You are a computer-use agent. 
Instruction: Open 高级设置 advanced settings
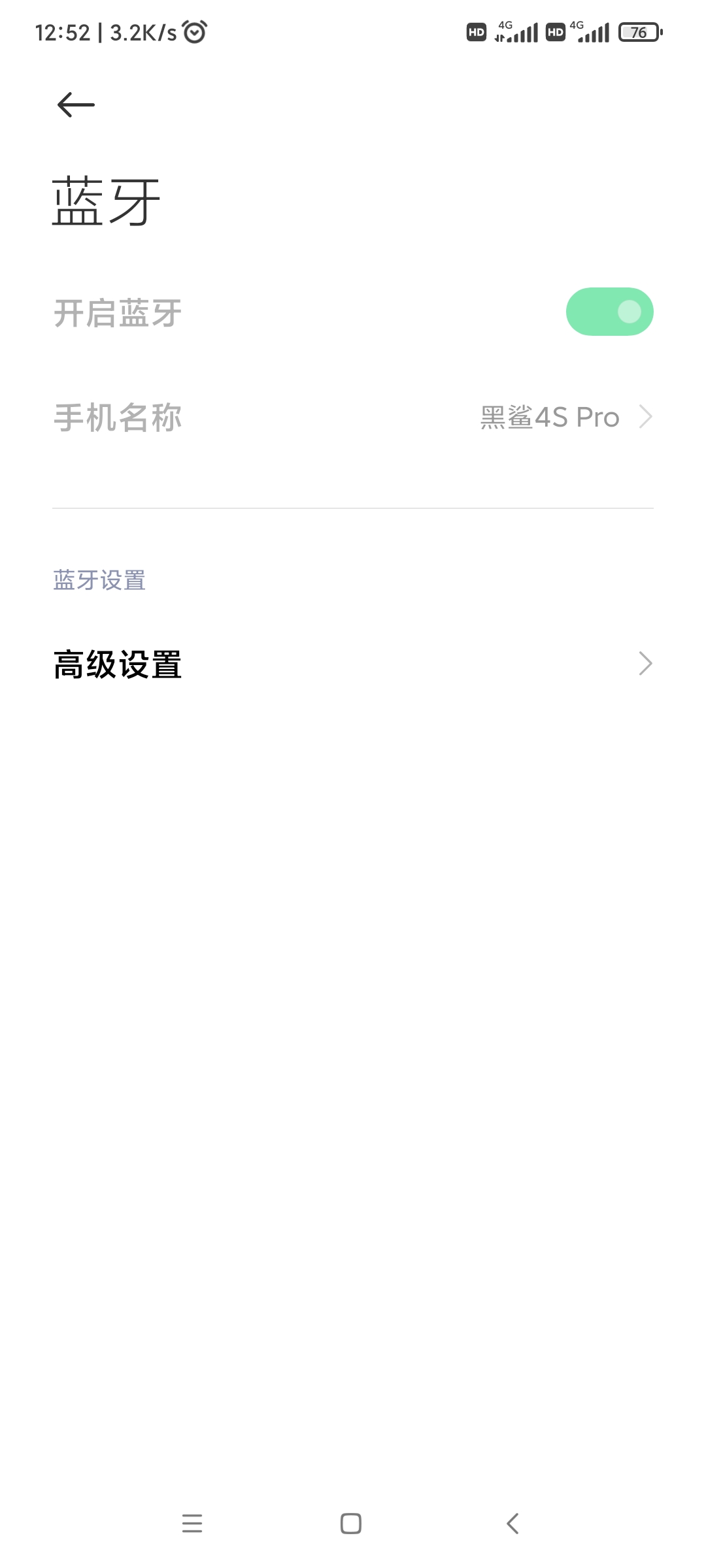pos(353,664)
